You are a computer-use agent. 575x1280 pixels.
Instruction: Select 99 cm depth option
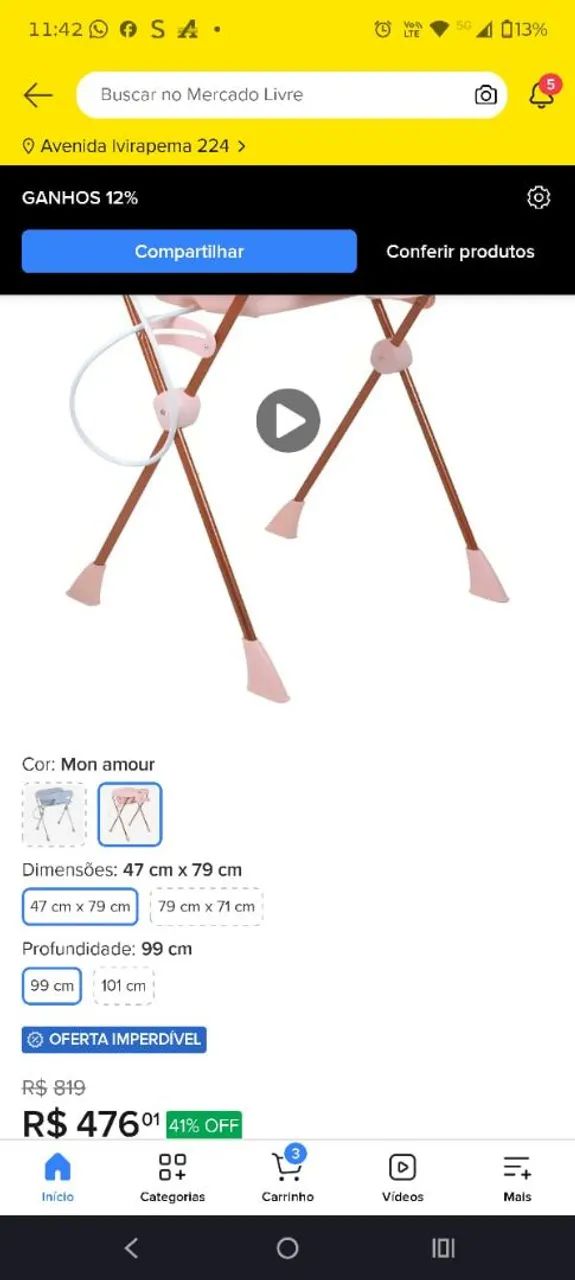(x=52, y=985)
